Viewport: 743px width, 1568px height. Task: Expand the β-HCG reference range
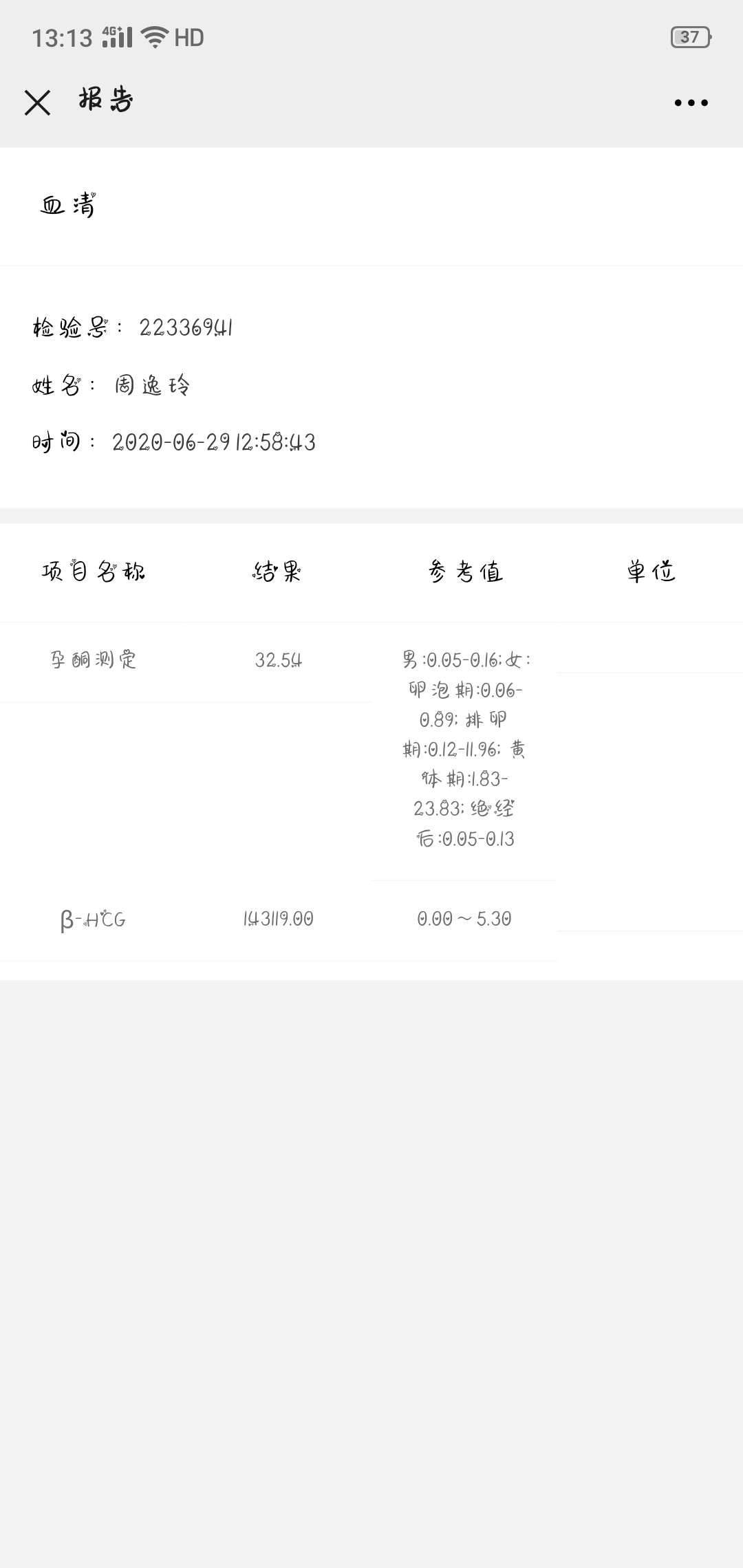point(466,918)
